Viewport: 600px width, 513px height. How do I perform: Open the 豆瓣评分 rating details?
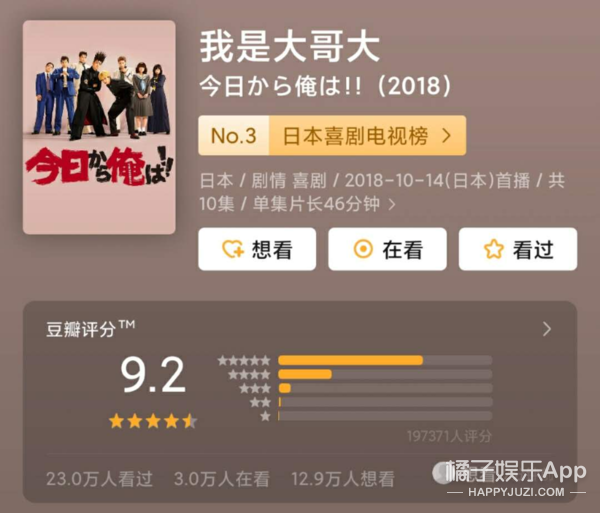[x=546, y=328]
